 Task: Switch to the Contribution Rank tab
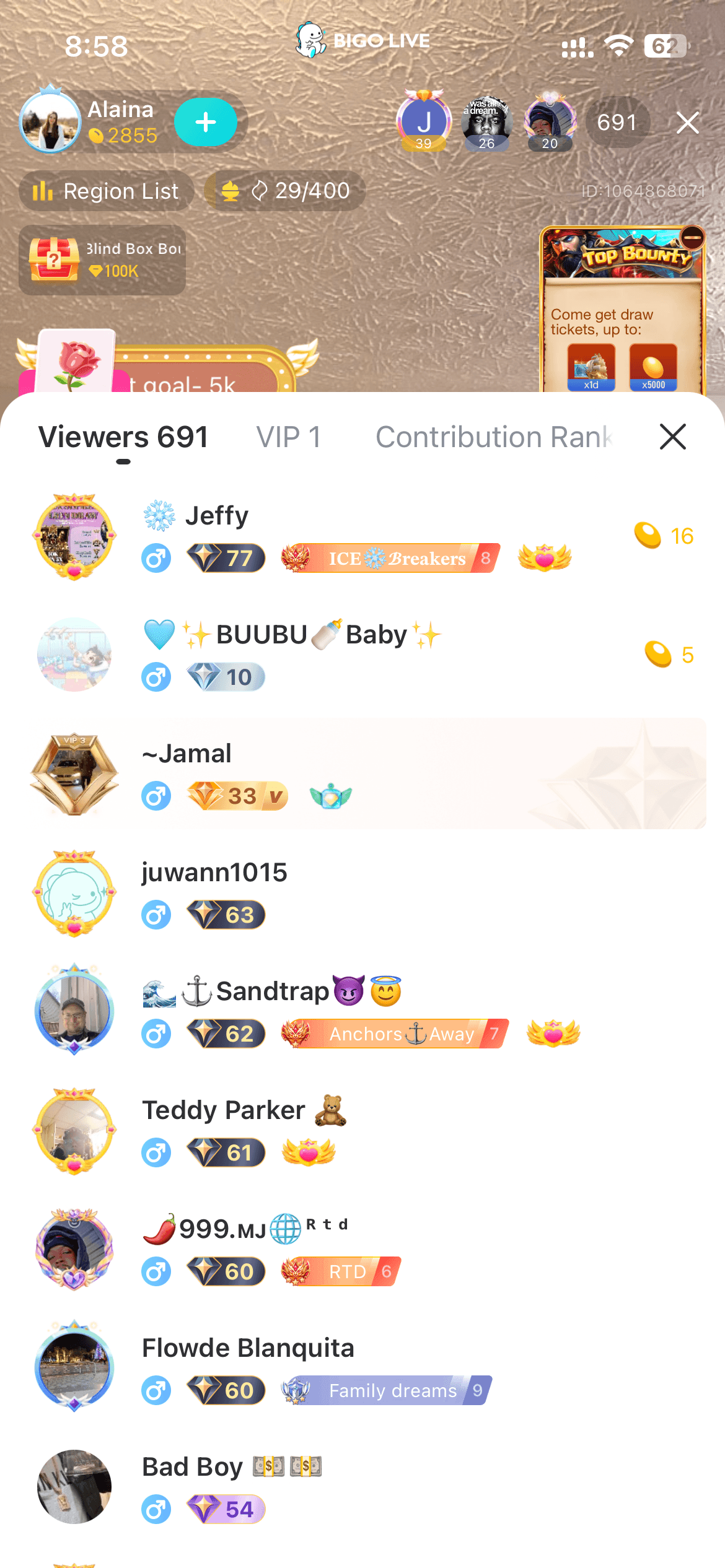493,437
